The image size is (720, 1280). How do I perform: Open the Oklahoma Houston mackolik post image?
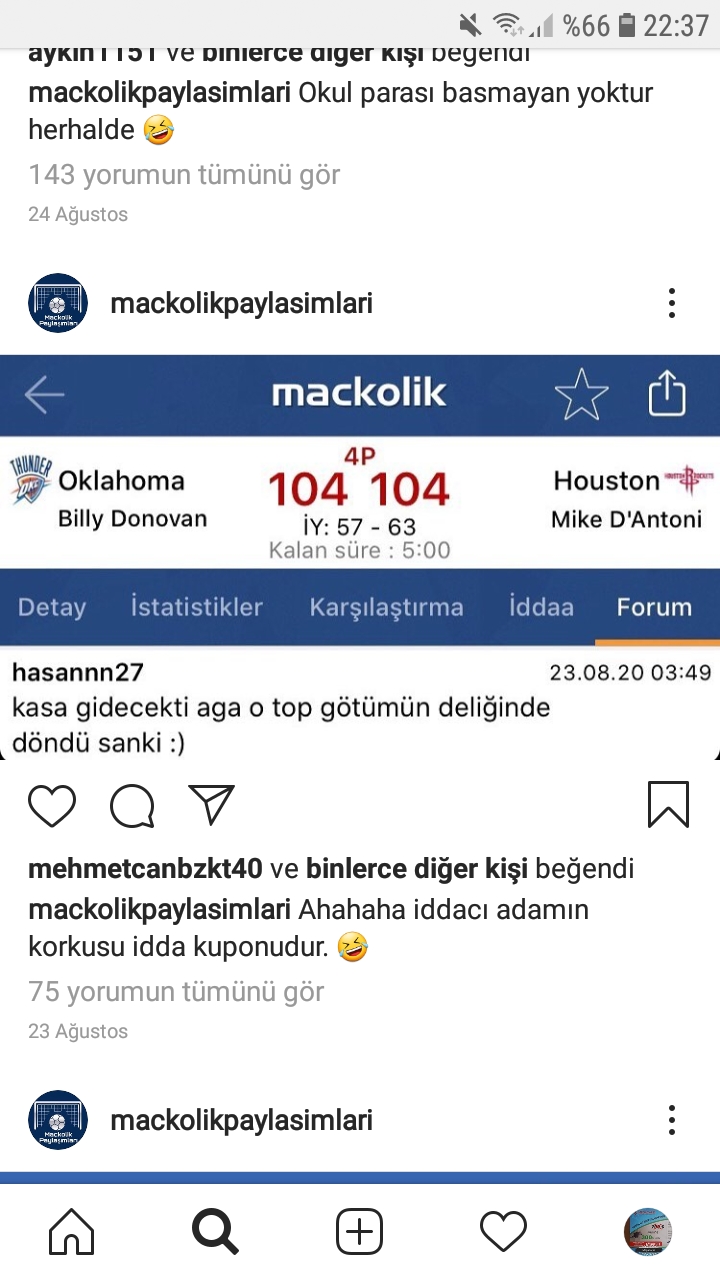(x=360, y=558)
